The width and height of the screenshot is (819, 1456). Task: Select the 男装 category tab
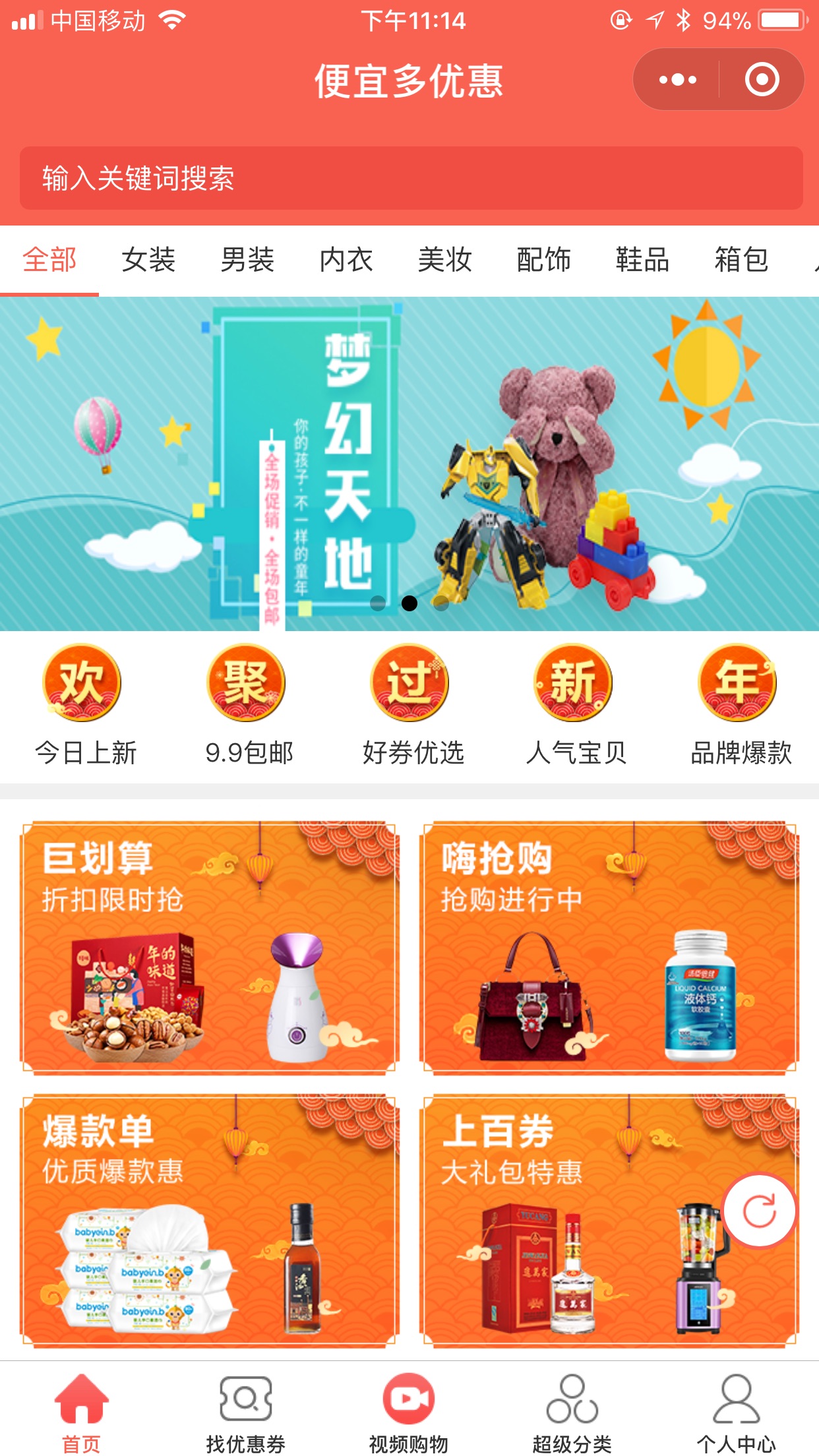[247, 260]
